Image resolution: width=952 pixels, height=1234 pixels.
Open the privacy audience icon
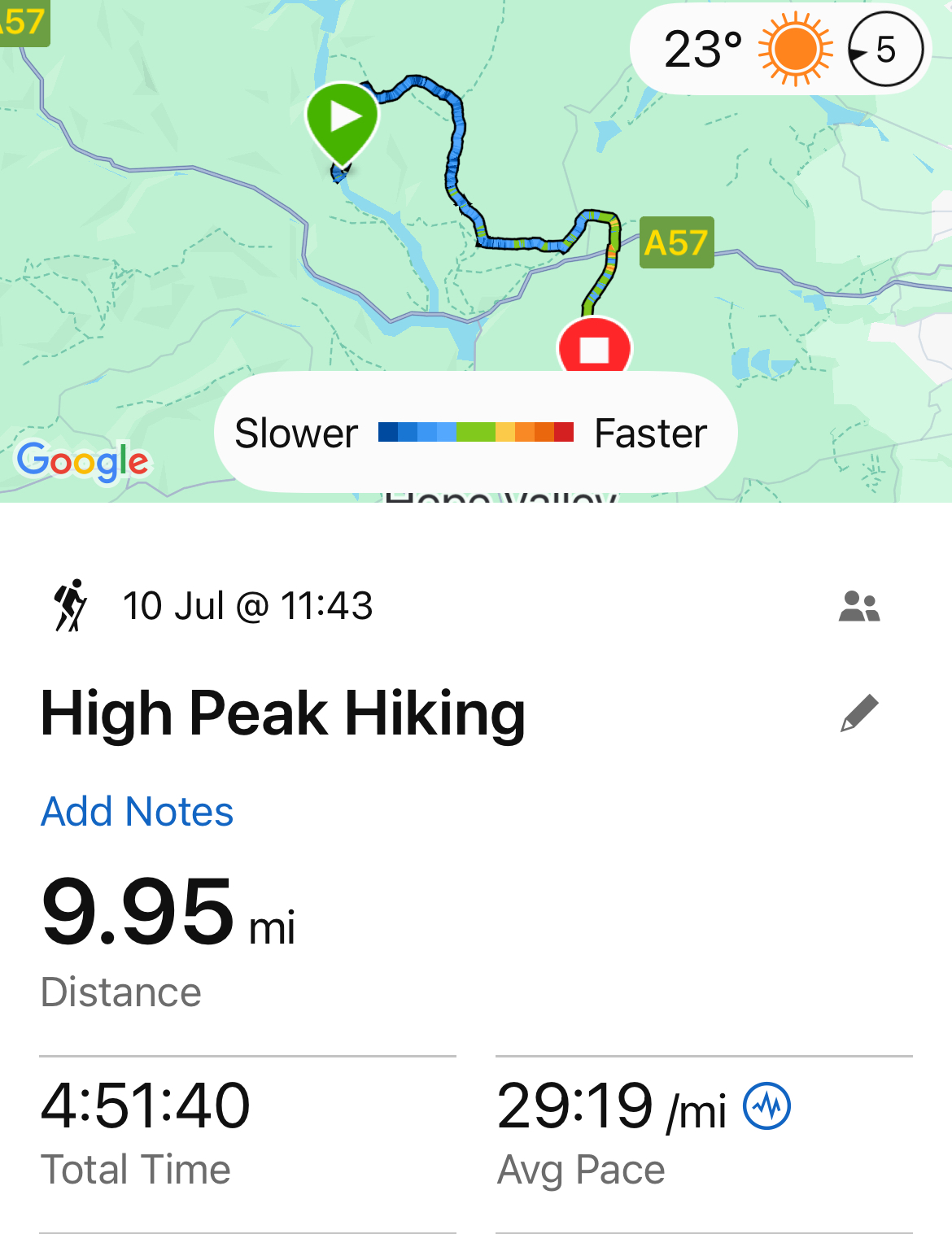[x=859, y=607]
